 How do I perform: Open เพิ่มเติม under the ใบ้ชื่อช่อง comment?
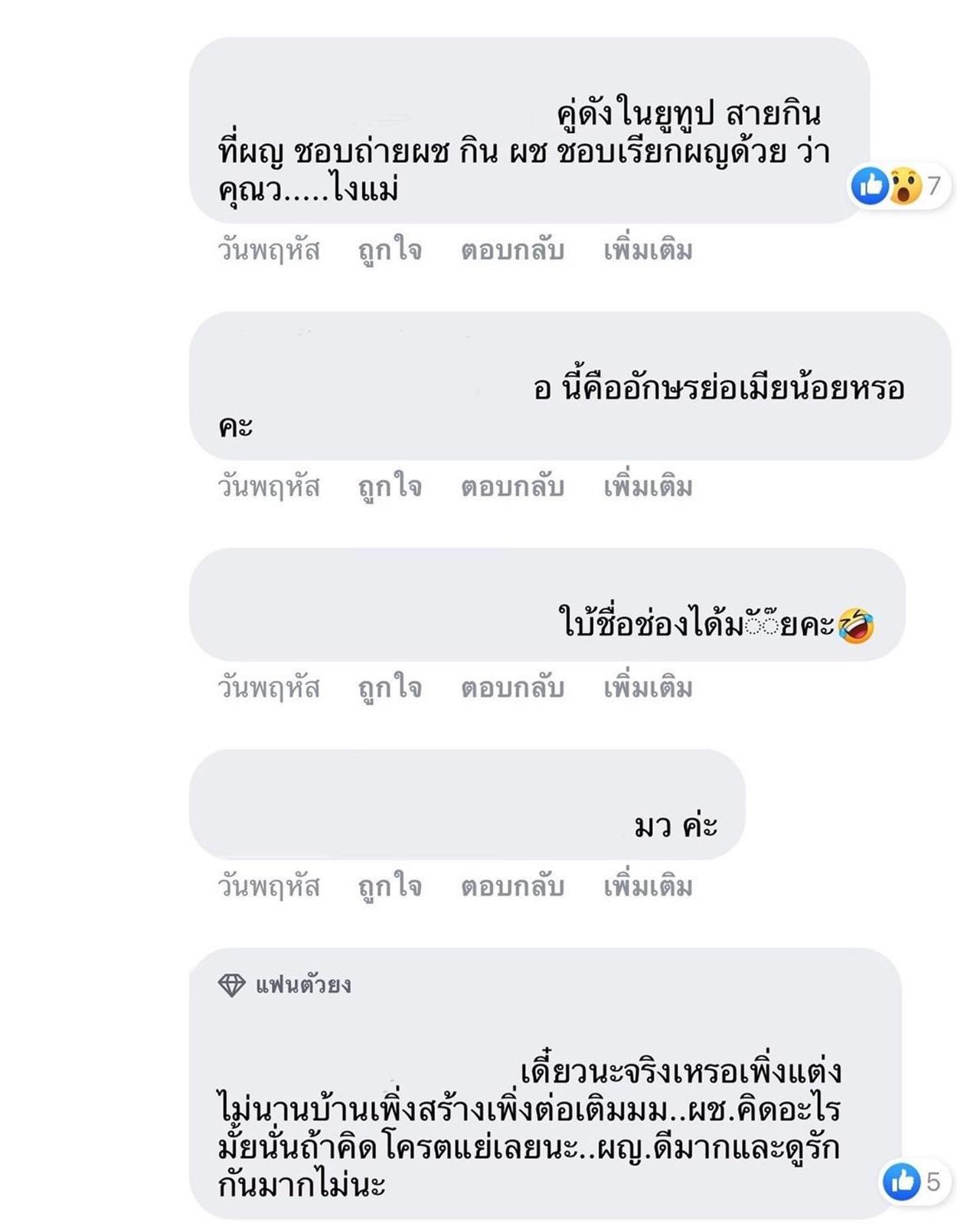point(648,687)
